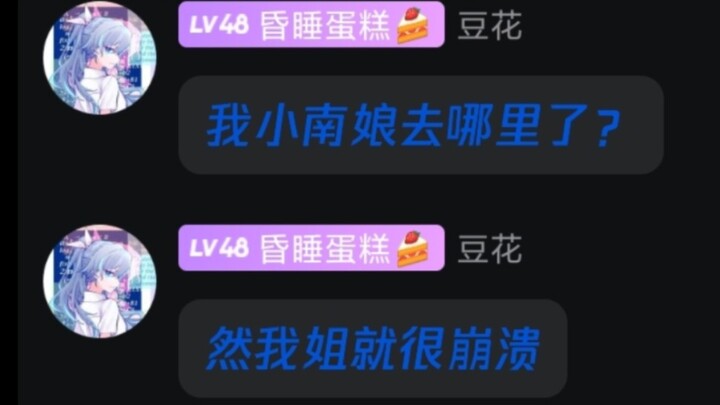The height and width of the screenshot is (405, 720).
Task: Open avatar beside message 我小南娘去哪里了?
Action: coord(99,57)
